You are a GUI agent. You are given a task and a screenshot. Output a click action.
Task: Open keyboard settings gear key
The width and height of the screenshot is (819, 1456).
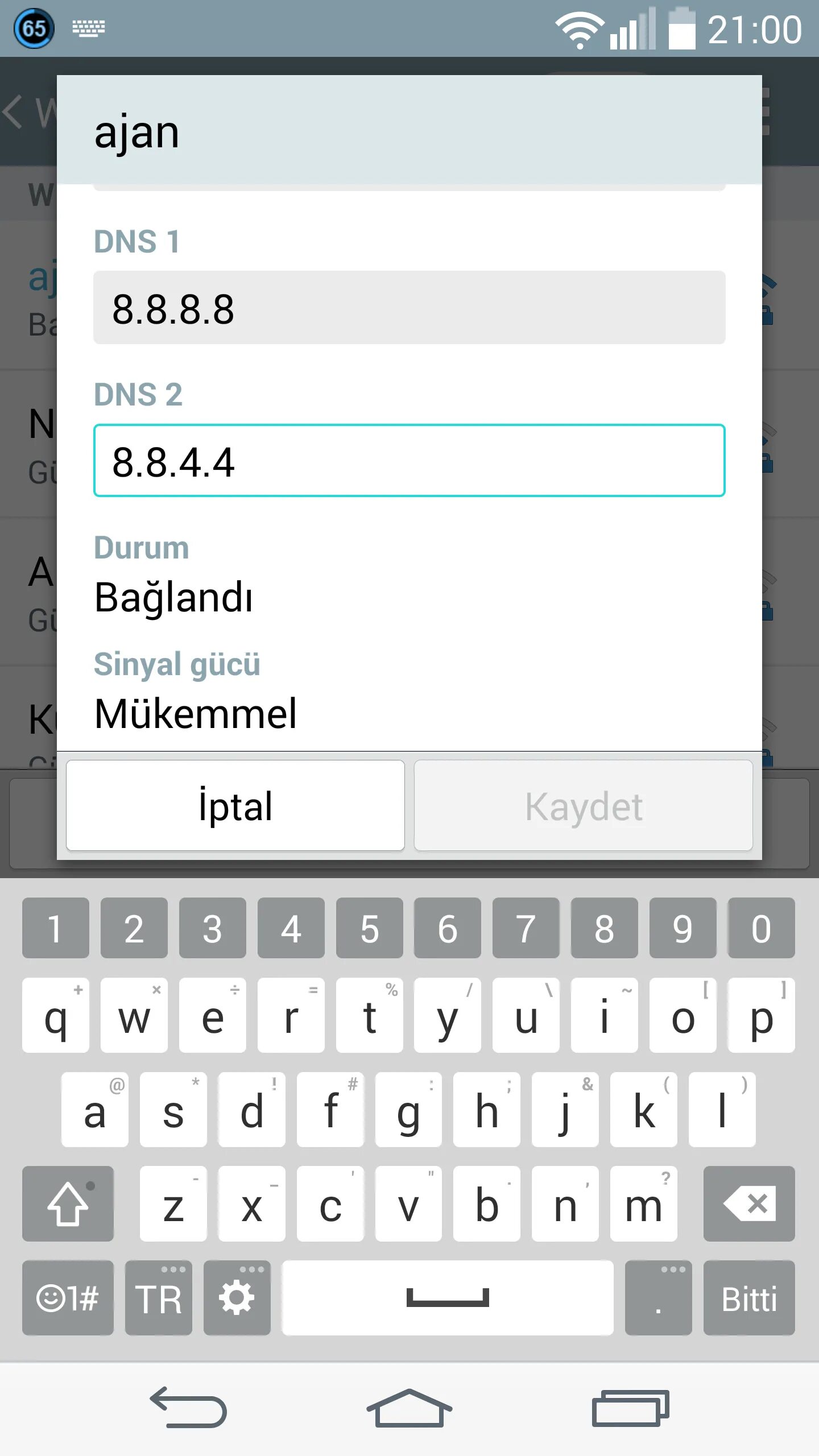tap(237, 1298)
